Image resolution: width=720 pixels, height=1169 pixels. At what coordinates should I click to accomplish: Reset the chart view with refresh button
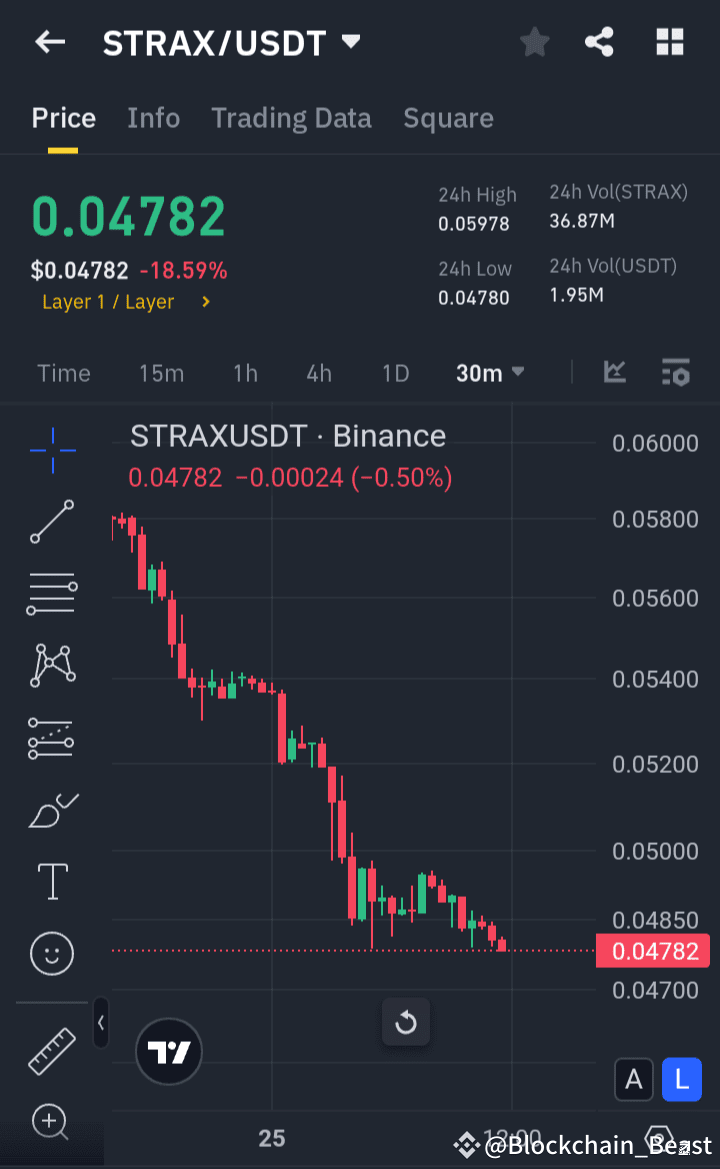[x=406, y=1022]
